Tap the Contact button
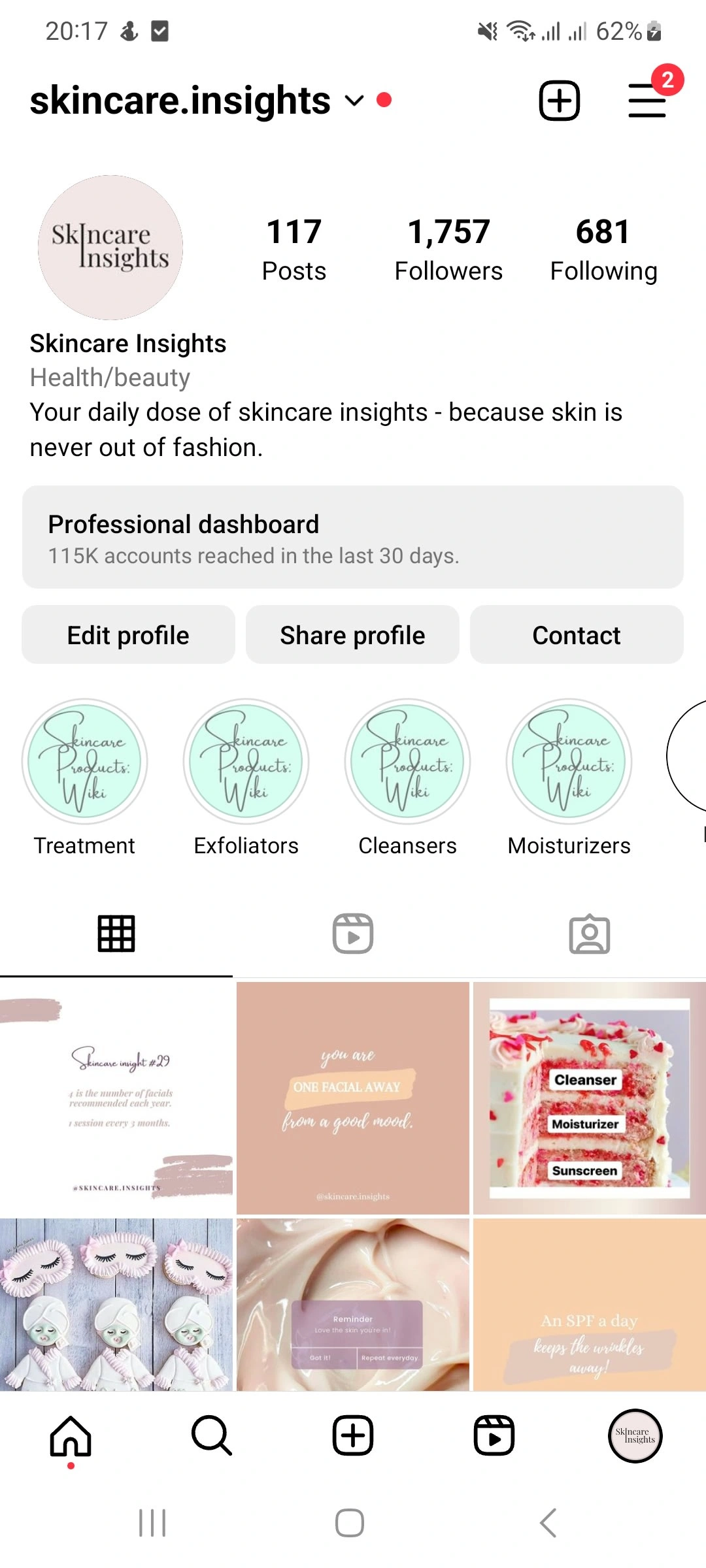Image resolution: width=706 pixels, height=1568 pixels. [577, 635]
